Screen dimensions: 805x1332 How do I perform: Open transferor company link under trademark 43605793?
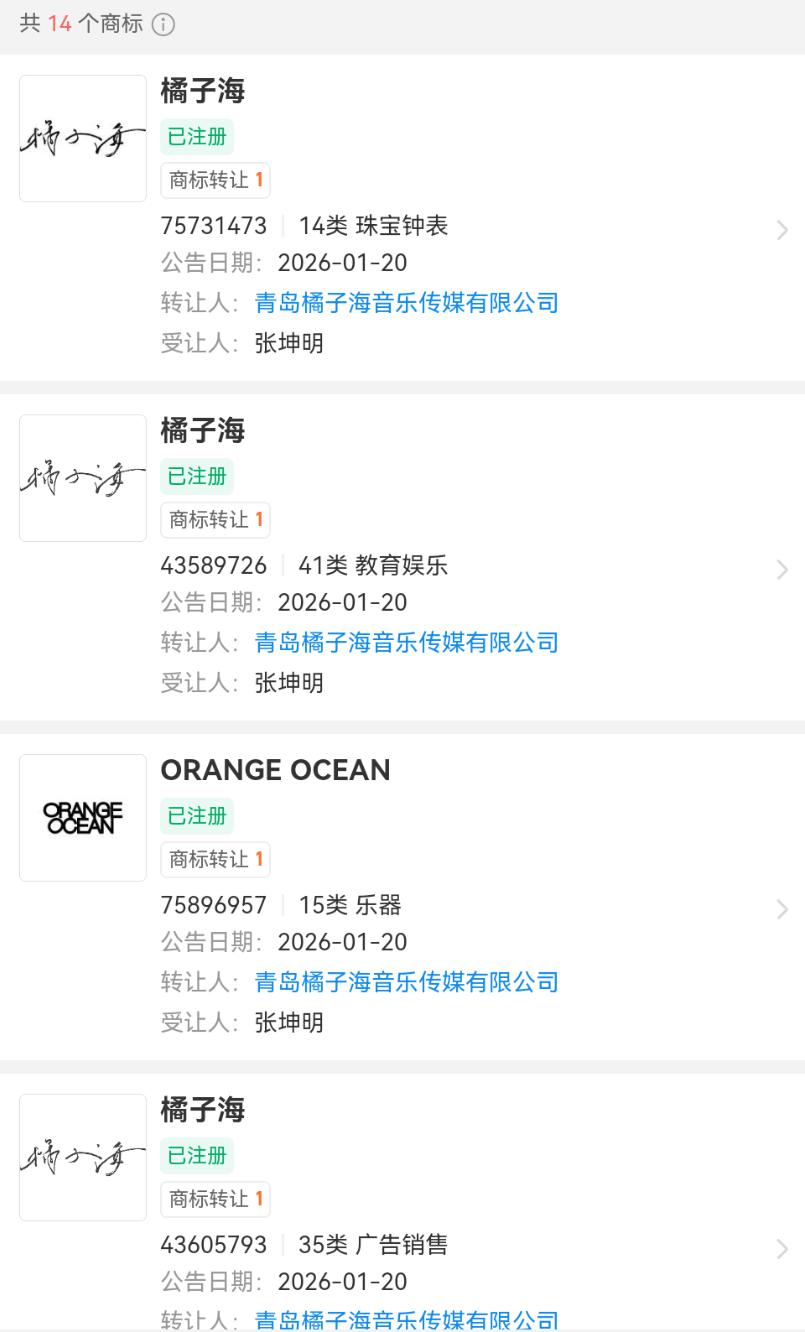click(x=406, y=1320)
